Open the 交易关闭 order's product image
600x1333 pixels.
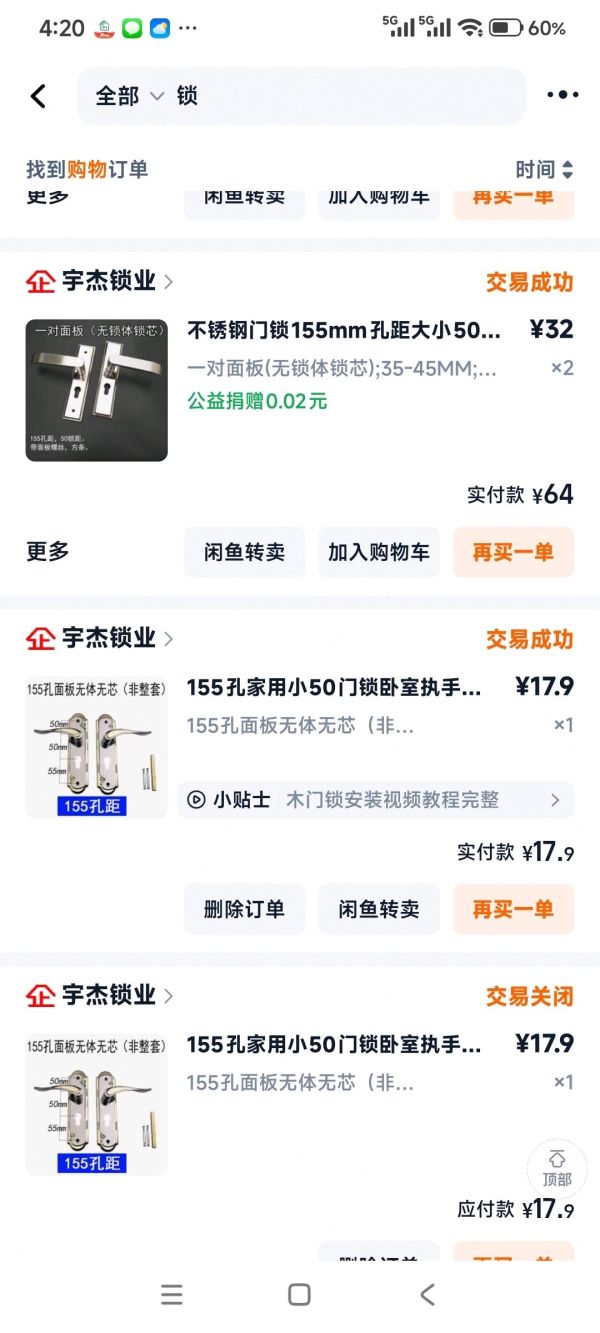click(96, 1104)
